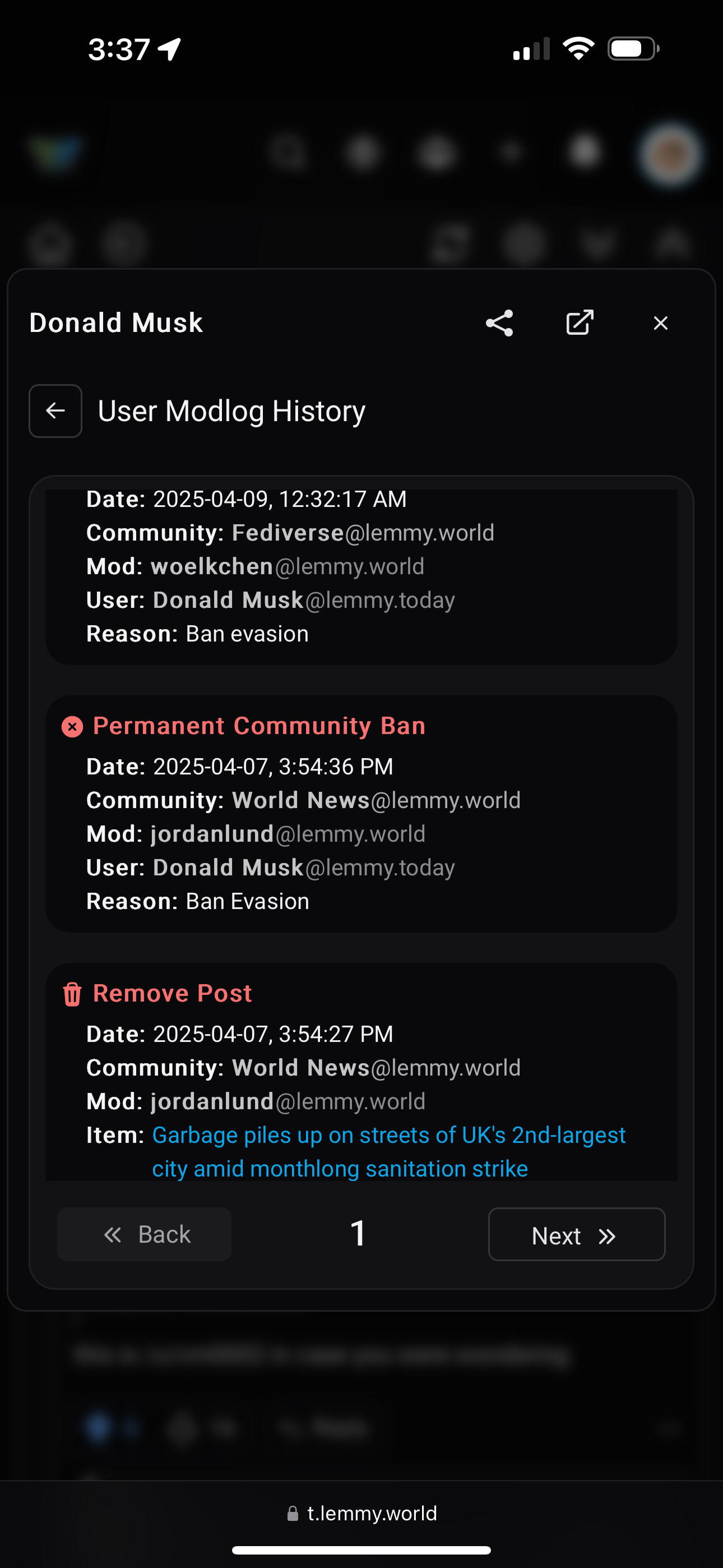This screenshot has height=1568, width=723.
Task: Close the Donald Musk dialog
Action: [x=660, y=322]
